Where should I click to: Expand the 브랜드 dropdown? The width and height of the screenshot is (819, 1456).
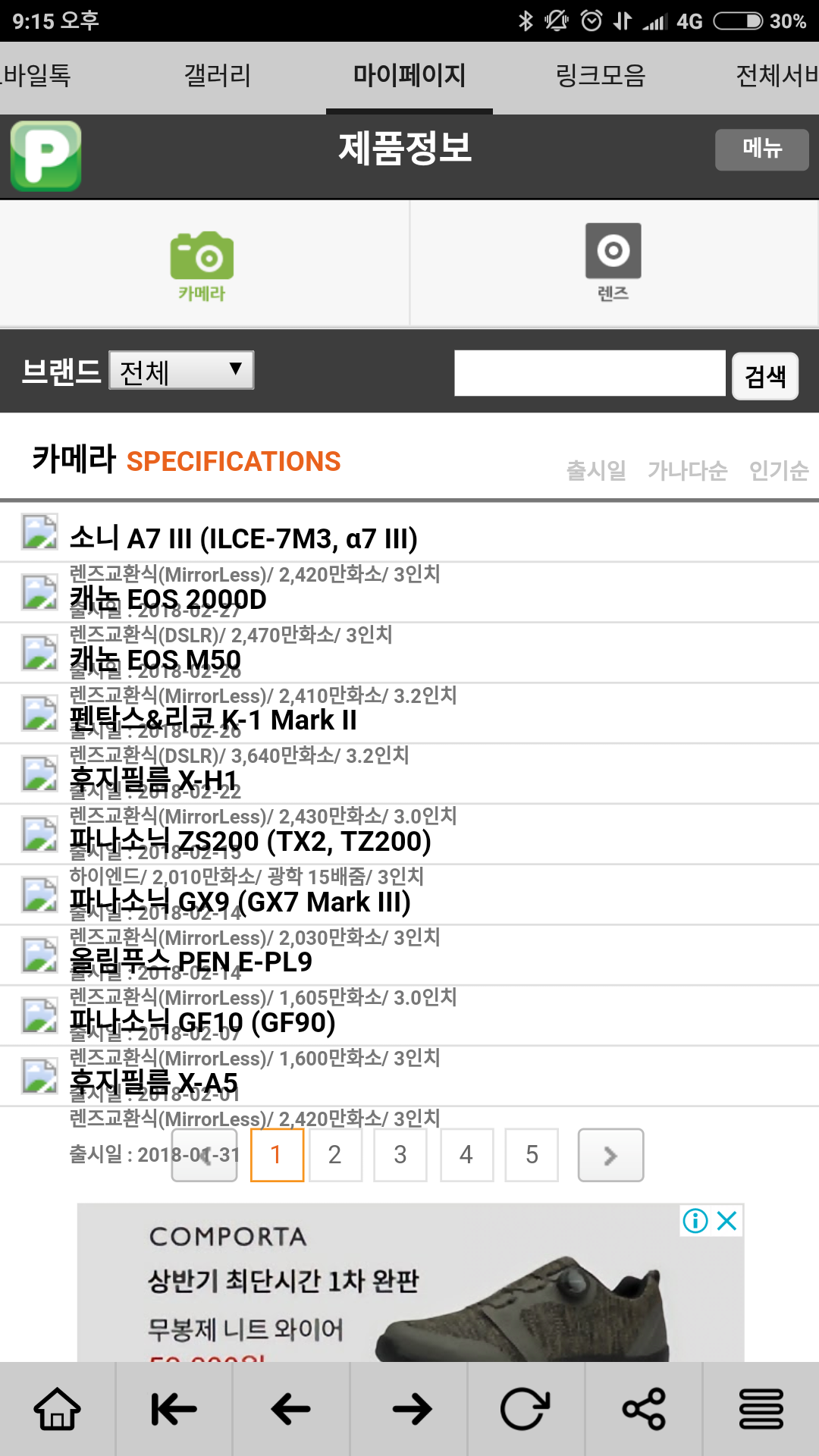pos(181,371)
